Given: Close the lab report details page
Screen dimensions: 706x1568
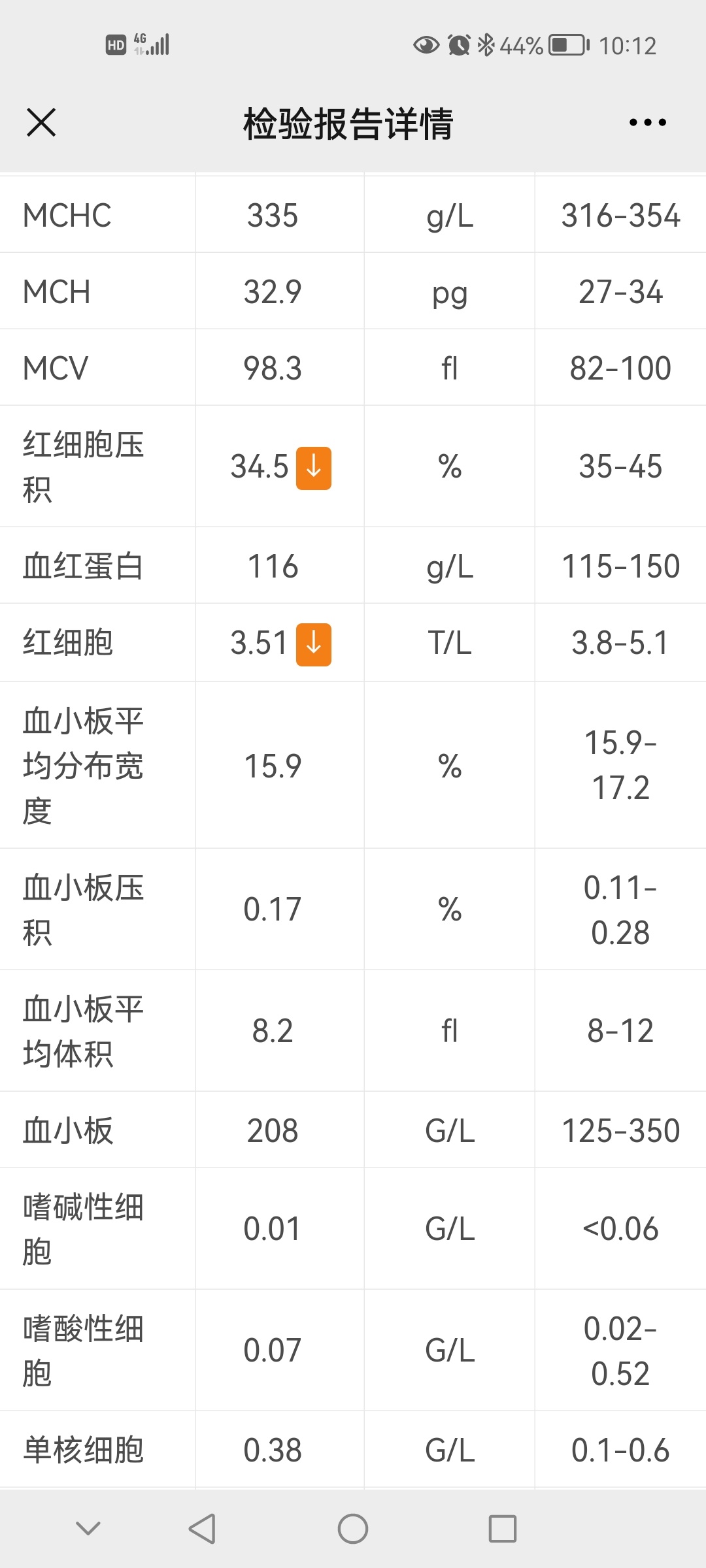Looking at the screenshot, I should (x=41, y=122).
